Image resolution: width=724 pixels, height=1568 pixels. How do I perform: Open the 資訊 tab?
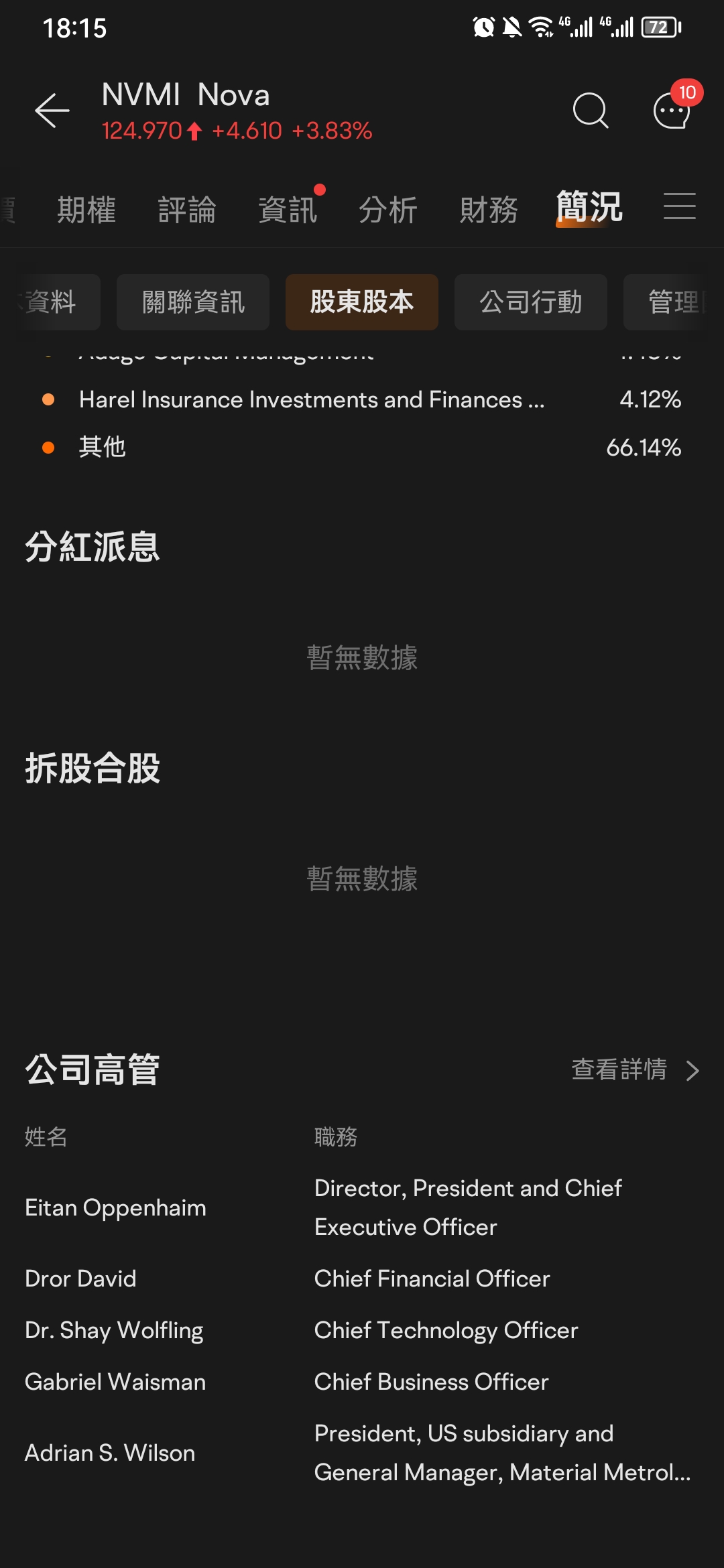[x=288, y=210]
